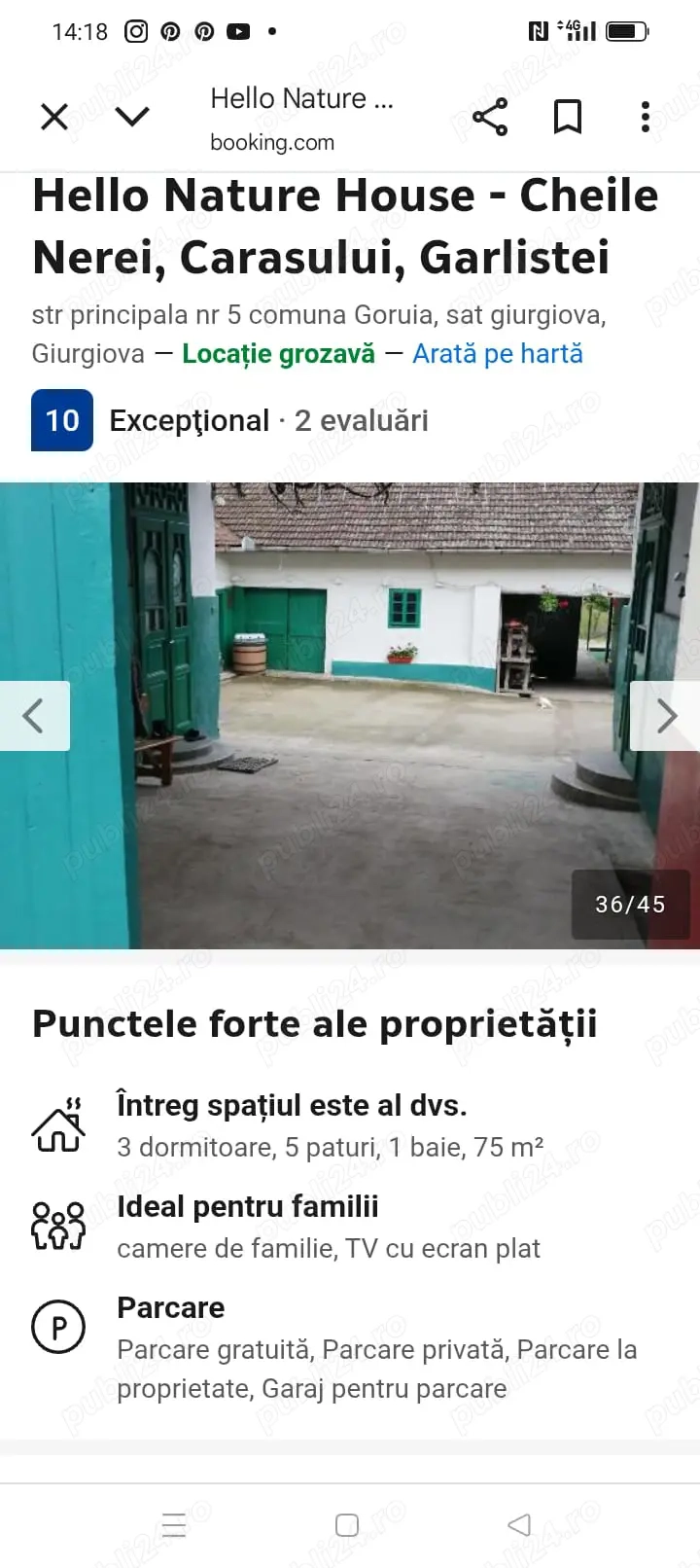700x1568 pixels.
Task: Save the listing with the bookmark icon
Action: 568,116
